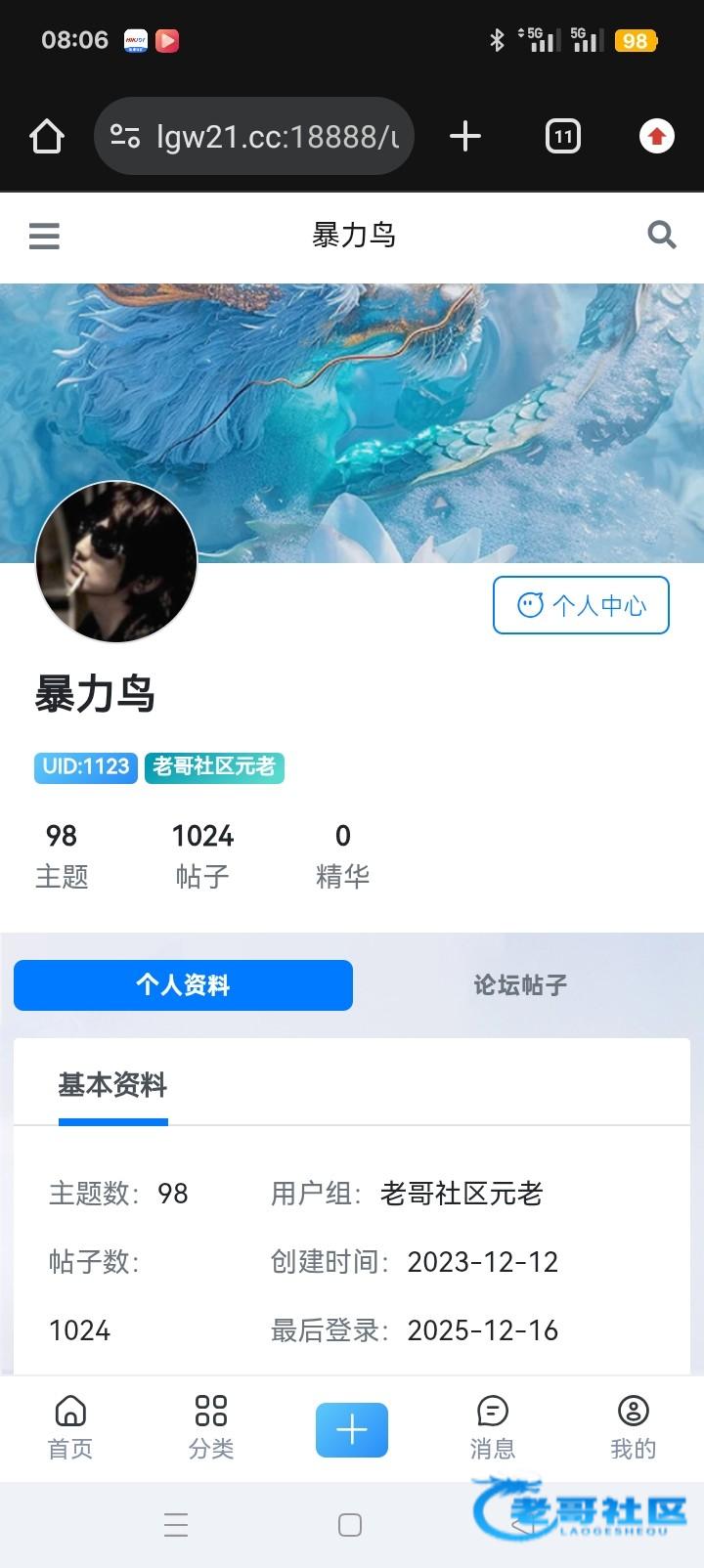704x1568 pixels.
Task: Switch to the 论坛帖子 tab
Action: (520, 984)
